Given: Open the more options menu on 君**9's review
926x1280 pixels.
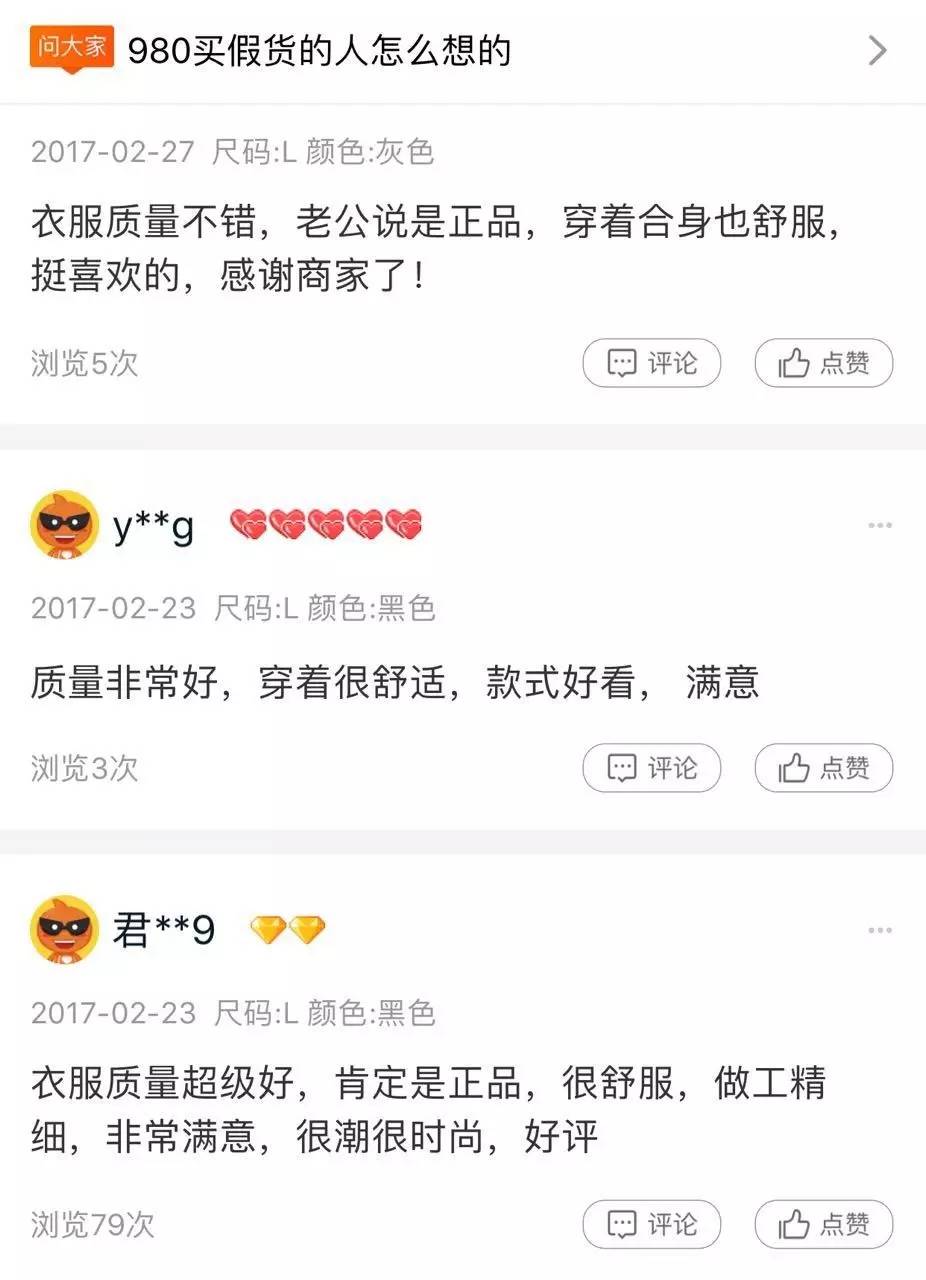Looking at the screenshot, I should tap(879, 929).
